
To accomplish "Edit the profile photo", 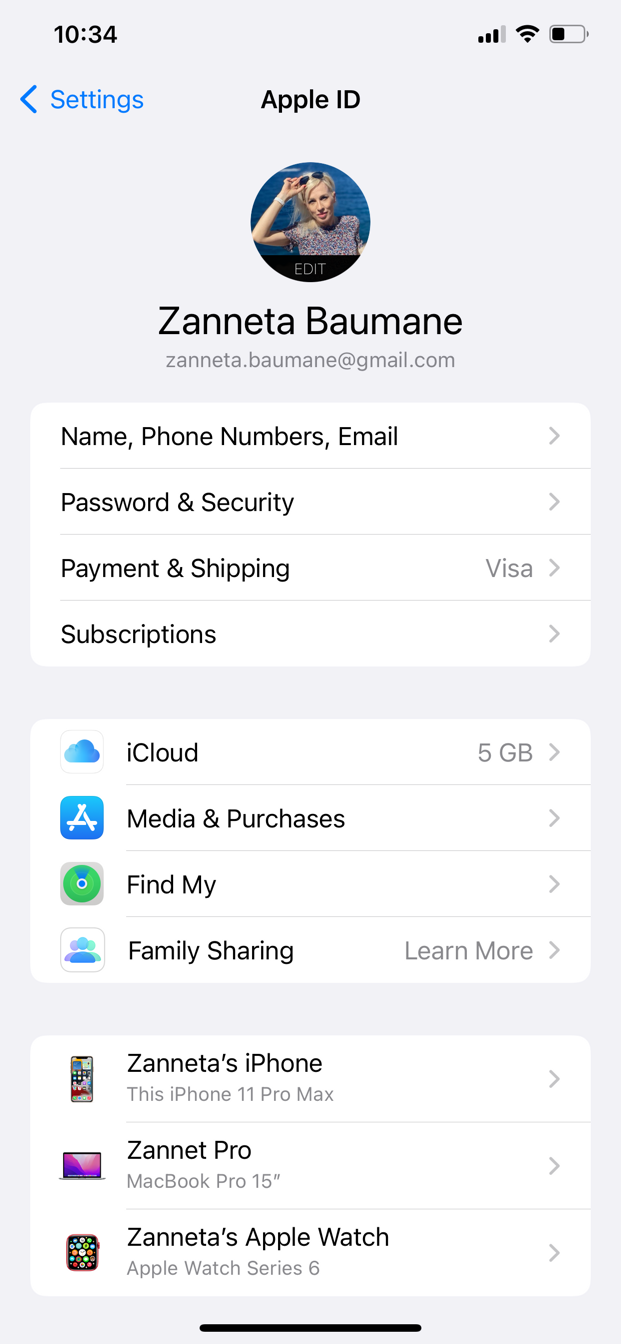I will pyautogui.click(x=310, y=222).
